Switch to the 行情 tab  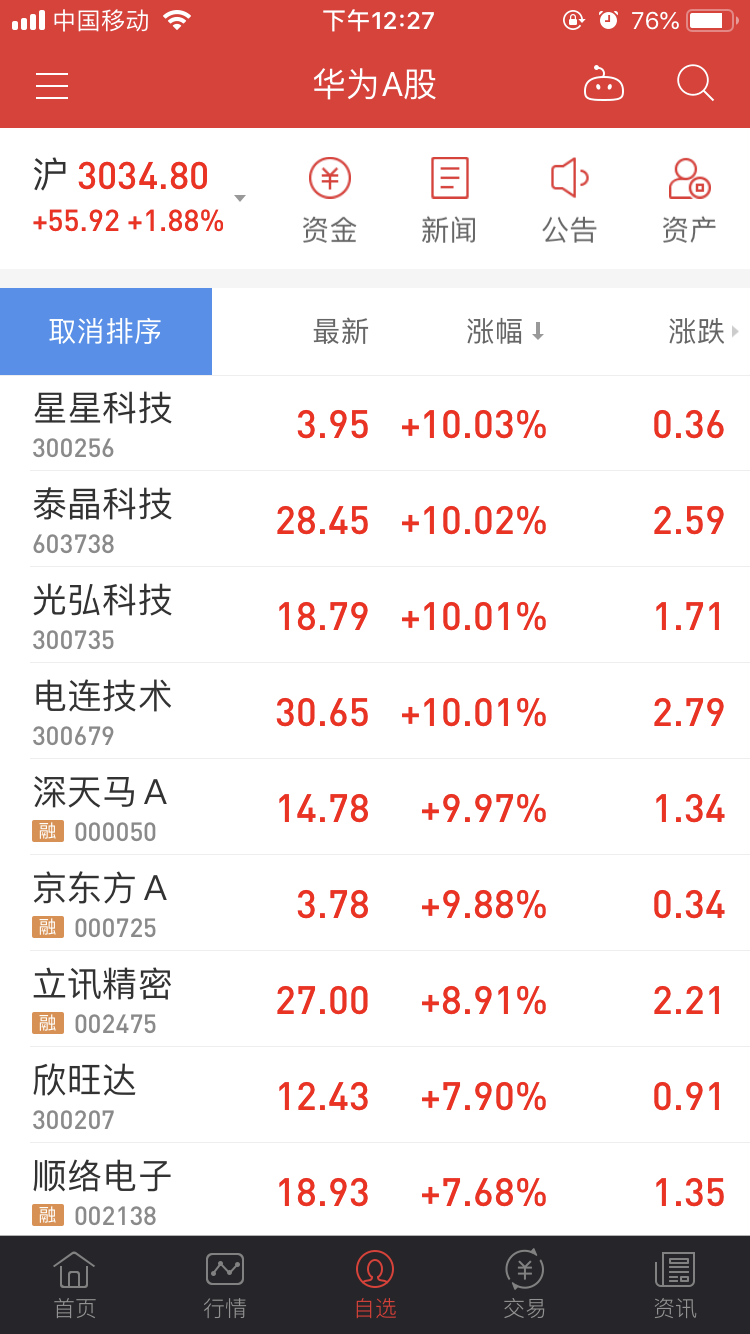225,1285
